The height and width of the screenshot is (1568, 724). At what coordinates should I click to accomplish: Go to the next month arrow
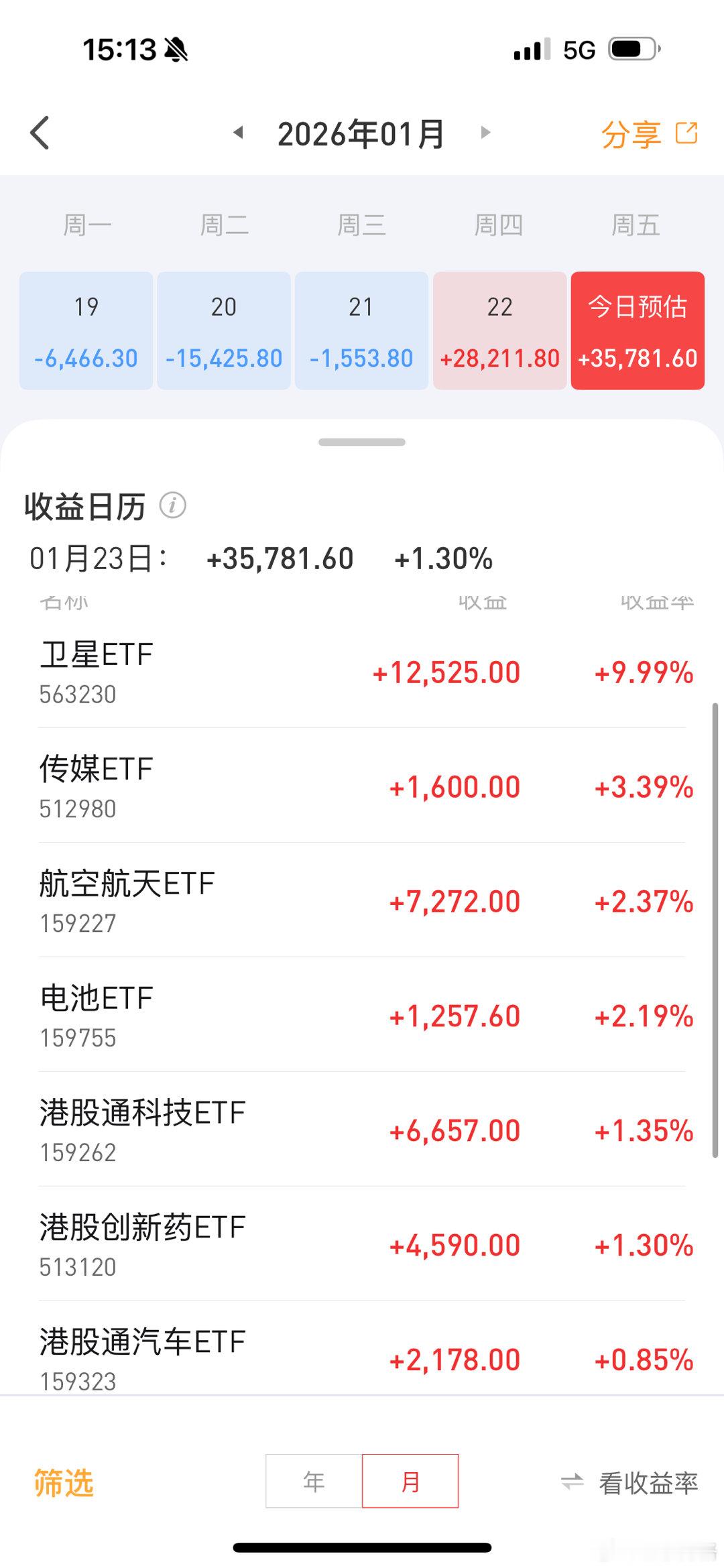pos(486,133)
